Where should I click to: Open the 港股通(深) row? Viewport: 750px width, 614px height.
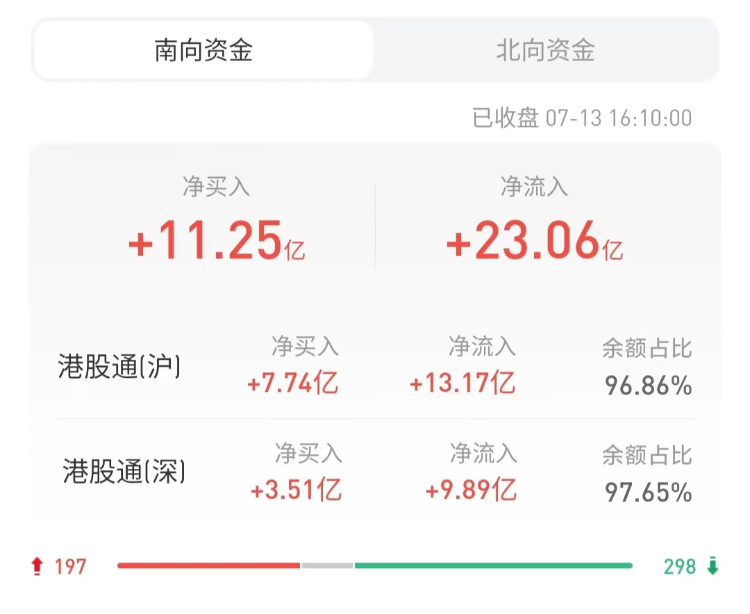374,472
